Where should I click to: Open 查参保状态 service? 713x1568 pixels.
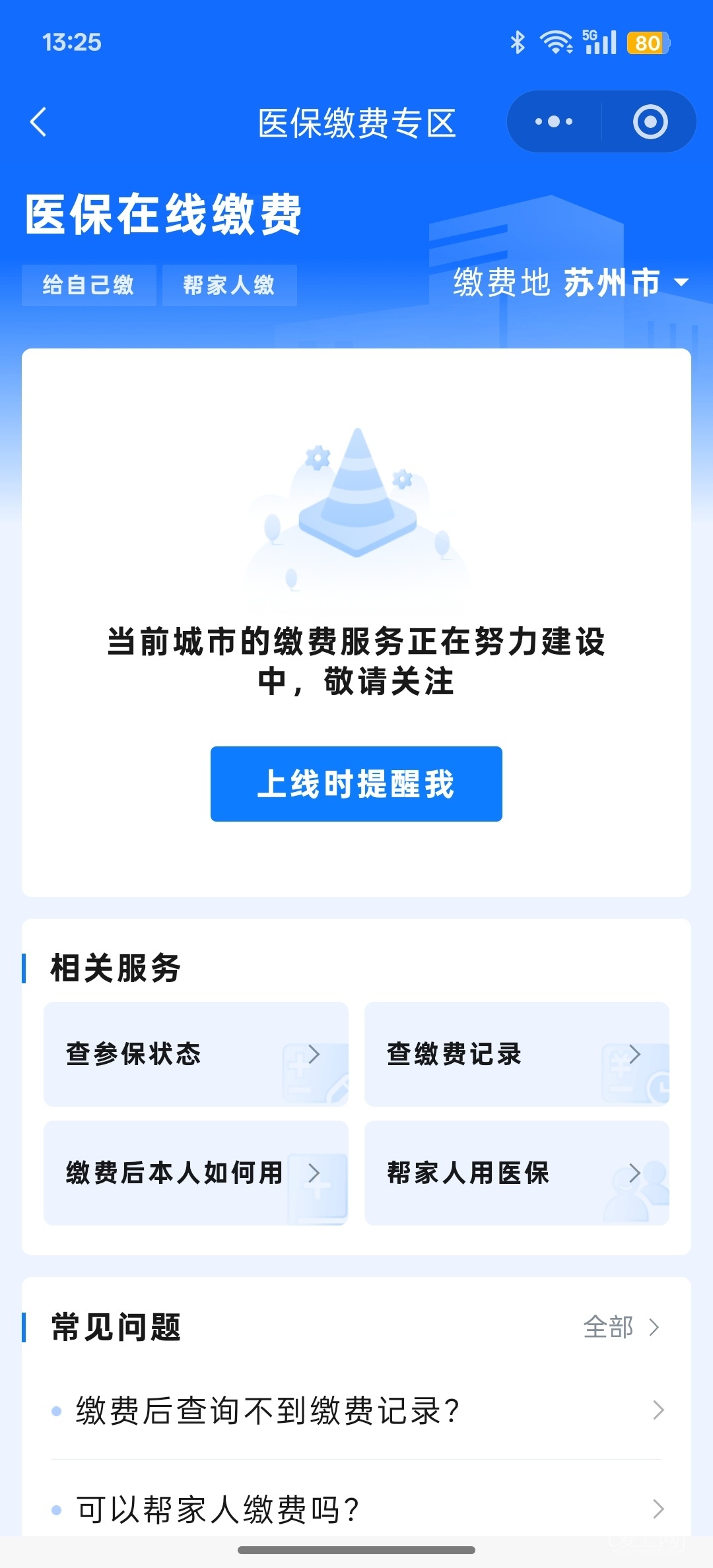click(195, 1054)
